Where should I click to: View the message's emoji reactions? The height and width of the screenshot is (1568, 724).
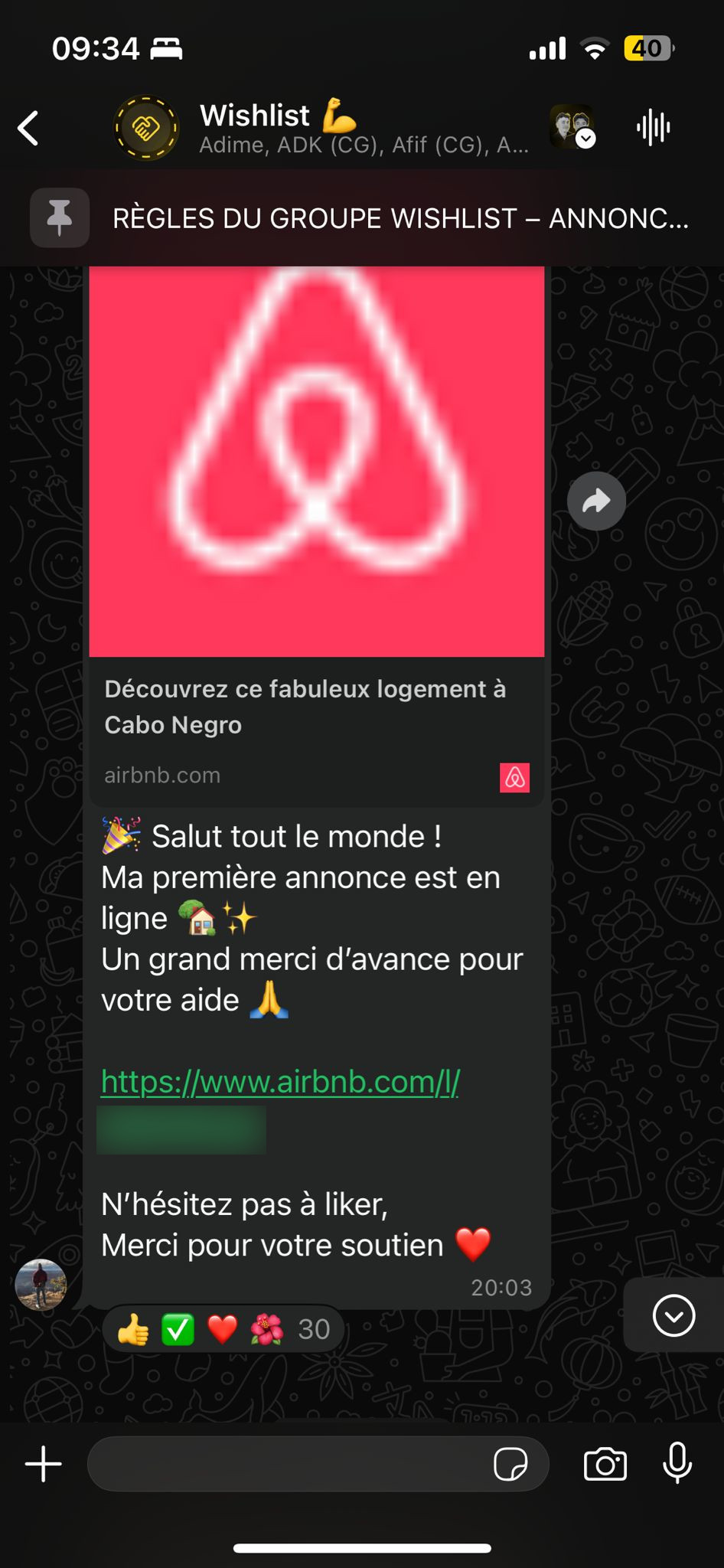pyautogui.click(x=223, y=1330)
